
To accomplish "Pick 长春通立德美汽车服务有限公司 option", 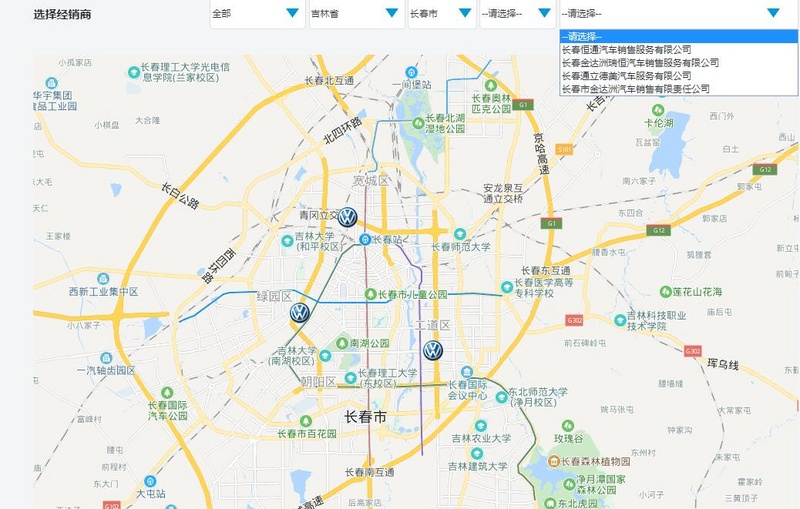I will pyautogui.click(x=626, y=75).
